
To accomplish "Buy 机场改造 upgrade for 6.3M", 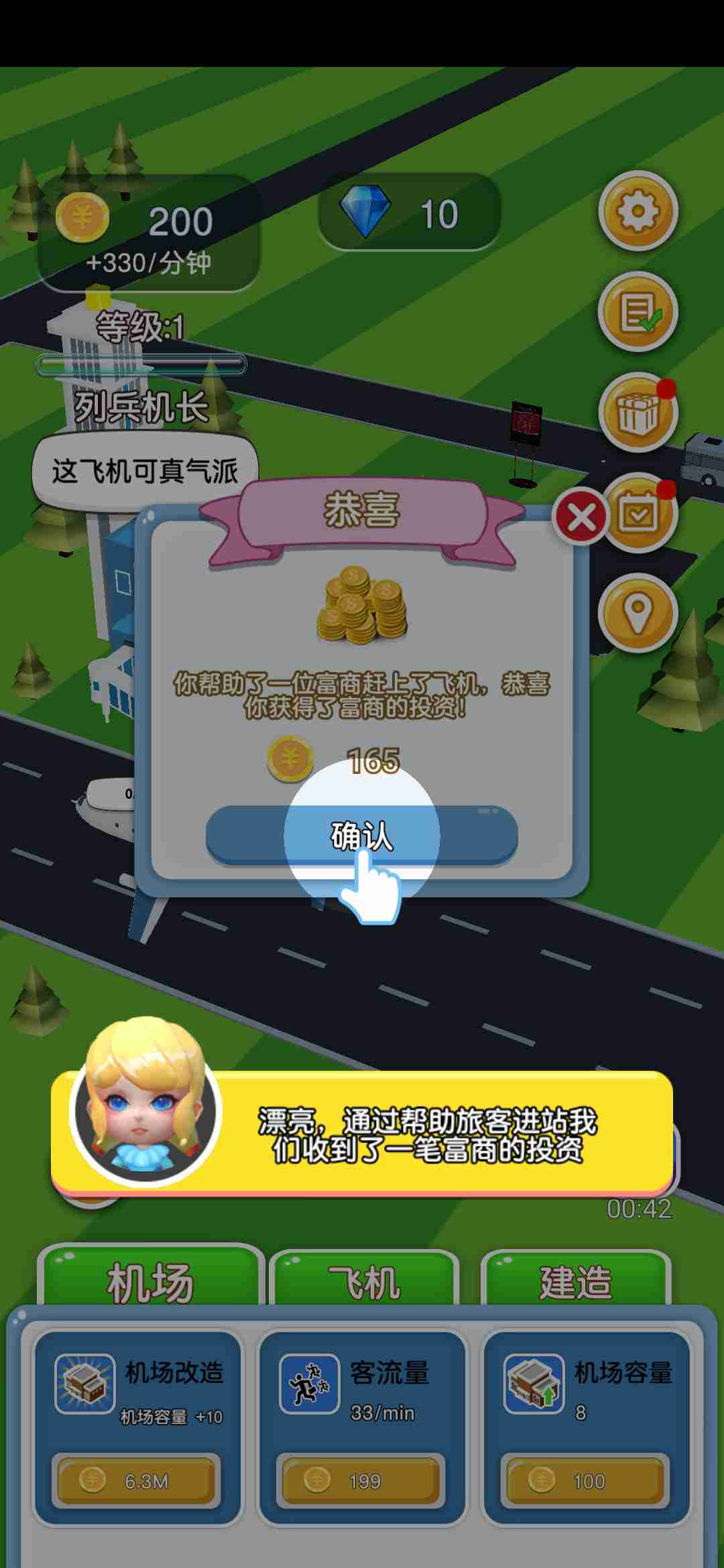I will (x=137, y=1481).
